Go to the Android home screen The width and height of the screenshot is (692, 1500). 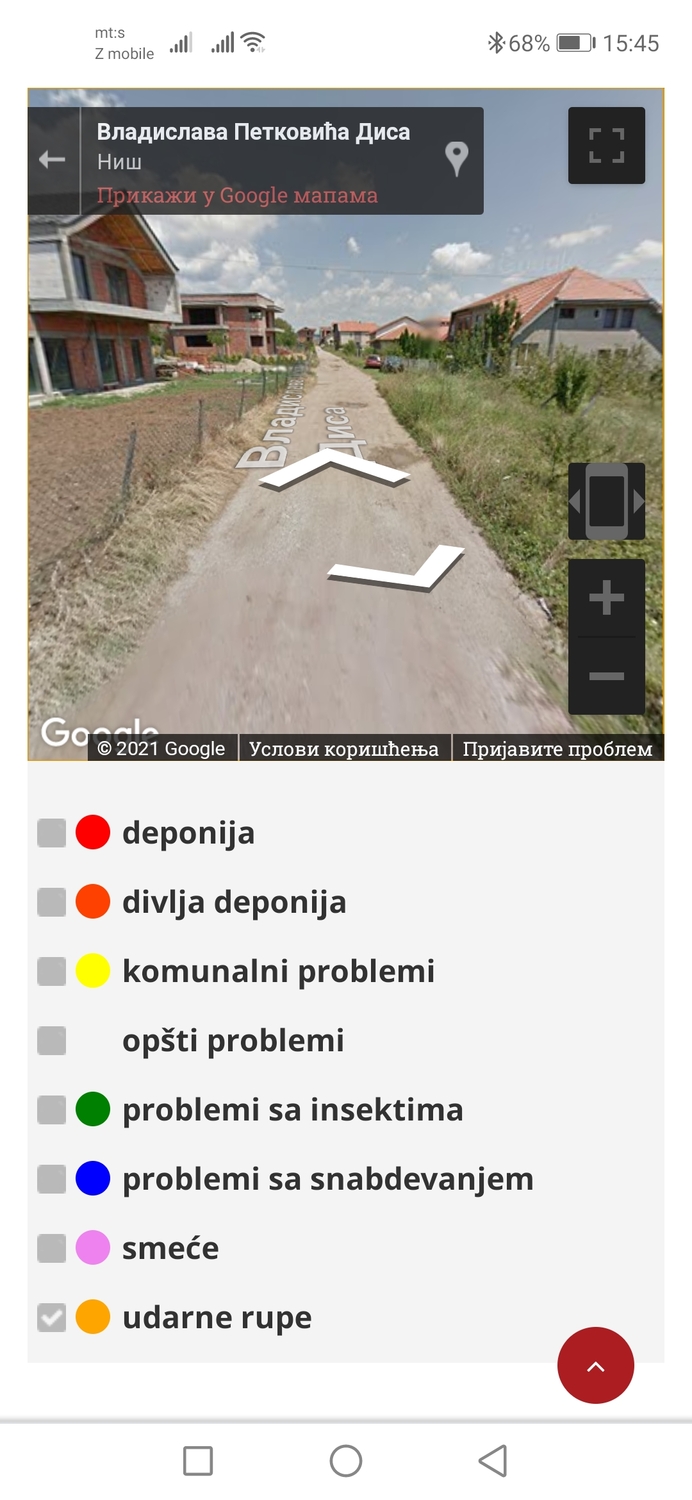click(345, 1461)
